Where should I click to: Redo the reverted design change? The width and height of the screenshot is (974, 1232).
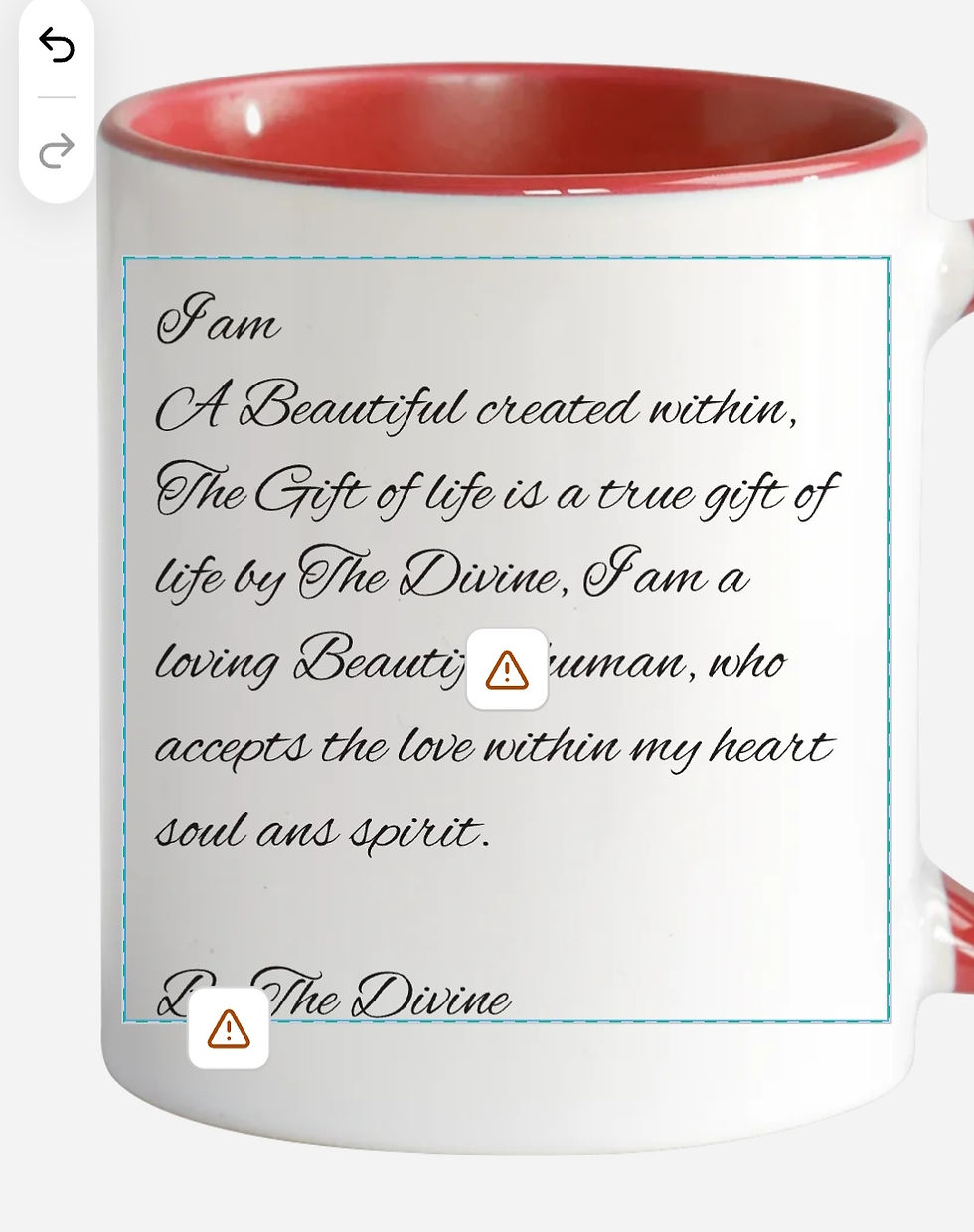(56, 151)
